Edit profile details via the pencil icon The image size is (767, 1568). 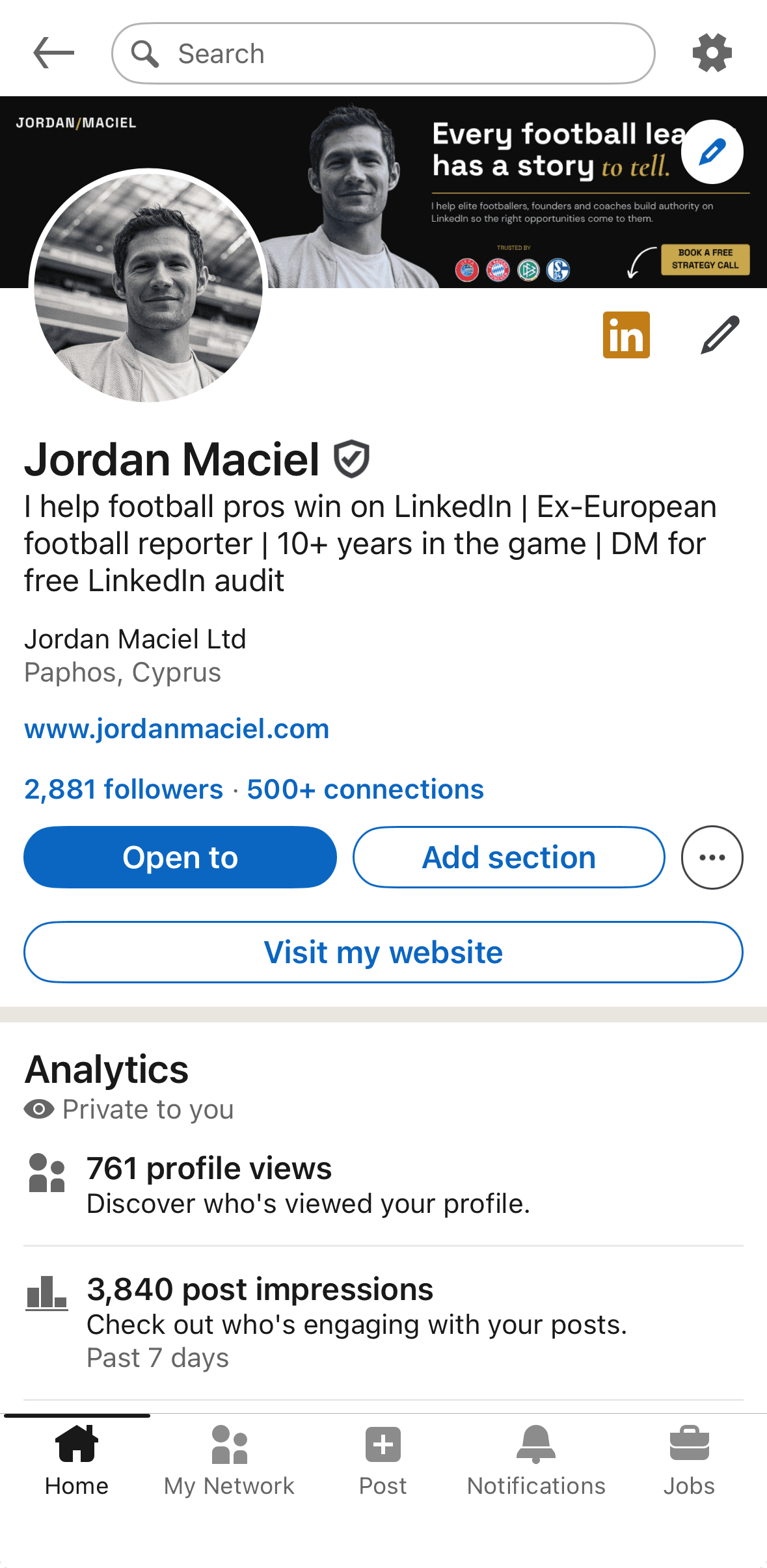click(x=718, y=334)
